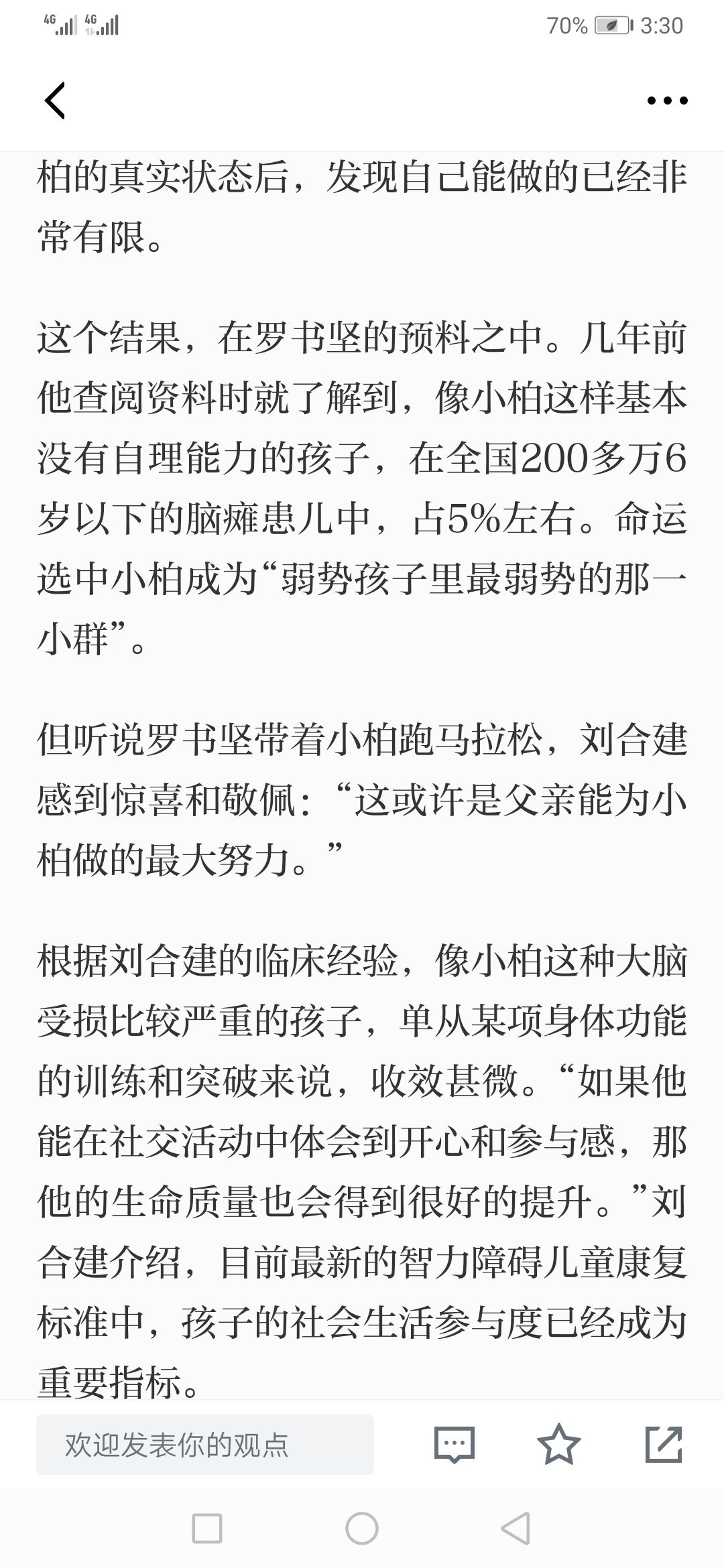Viewport: 724px width, 1568px height.
Task: Go back using the top-left arrow
Action: coord(55,101)
